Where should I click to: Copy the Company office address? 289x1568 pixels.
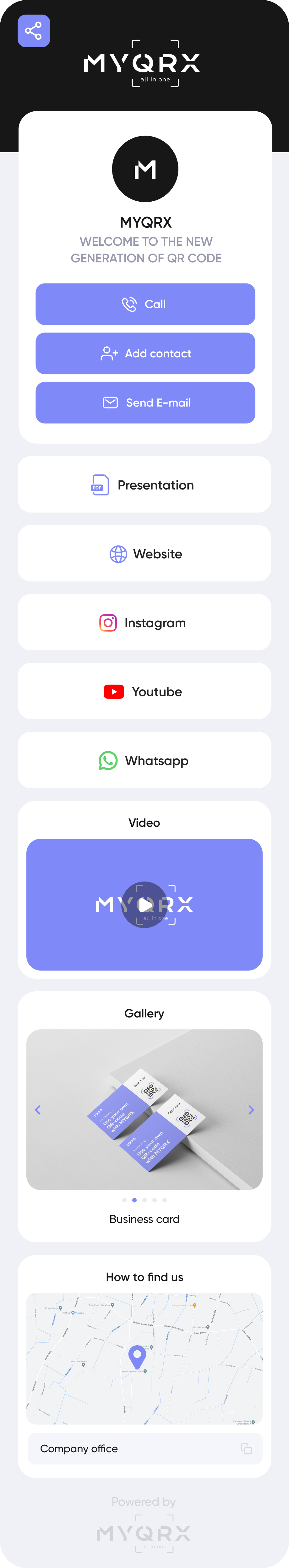coord(246,1448)
